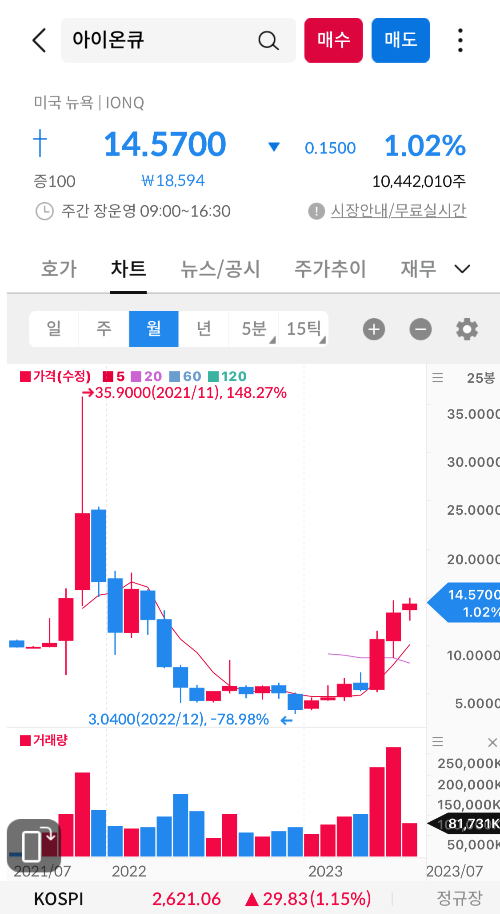Select the 주 weekly chart period

[104, 329]
